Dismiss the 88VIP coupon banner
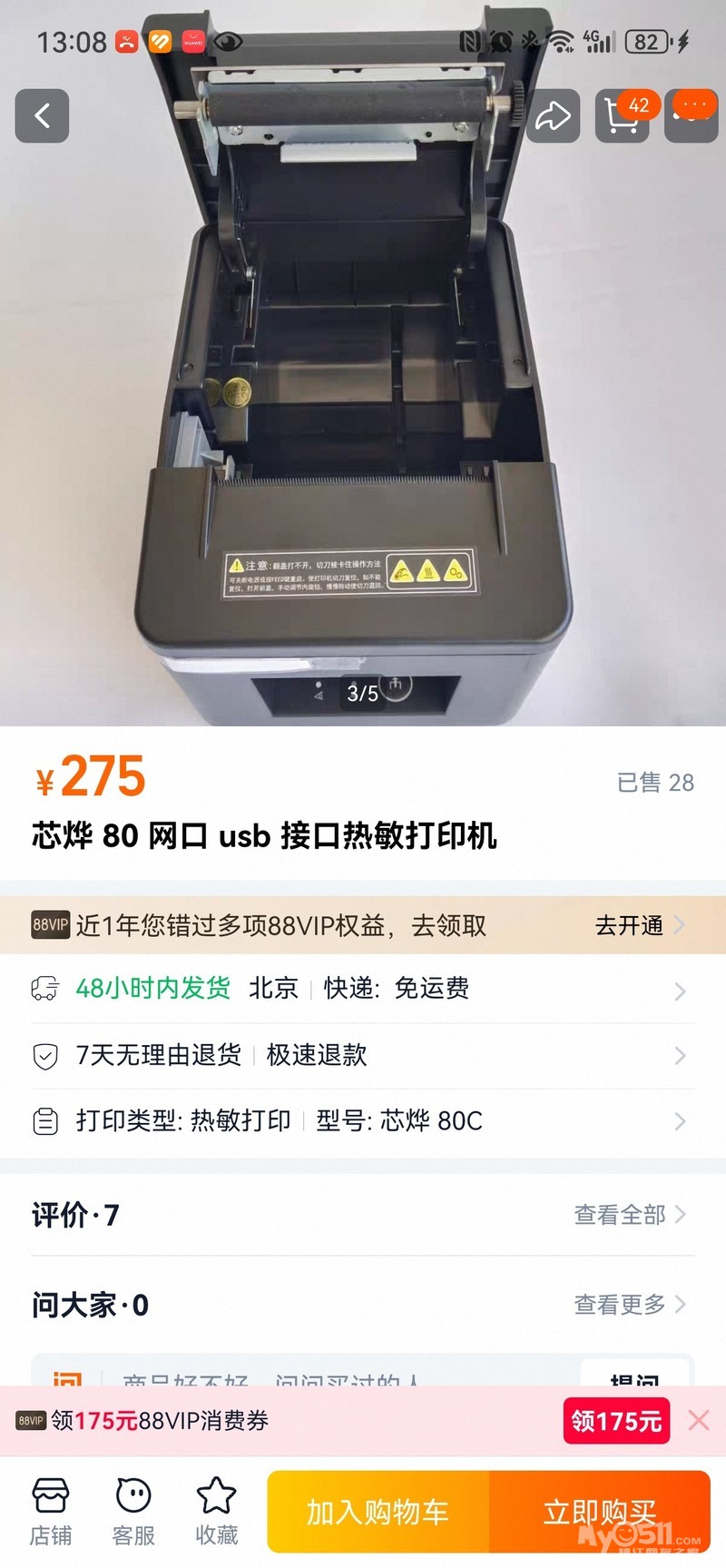 tap(699, 1421)
